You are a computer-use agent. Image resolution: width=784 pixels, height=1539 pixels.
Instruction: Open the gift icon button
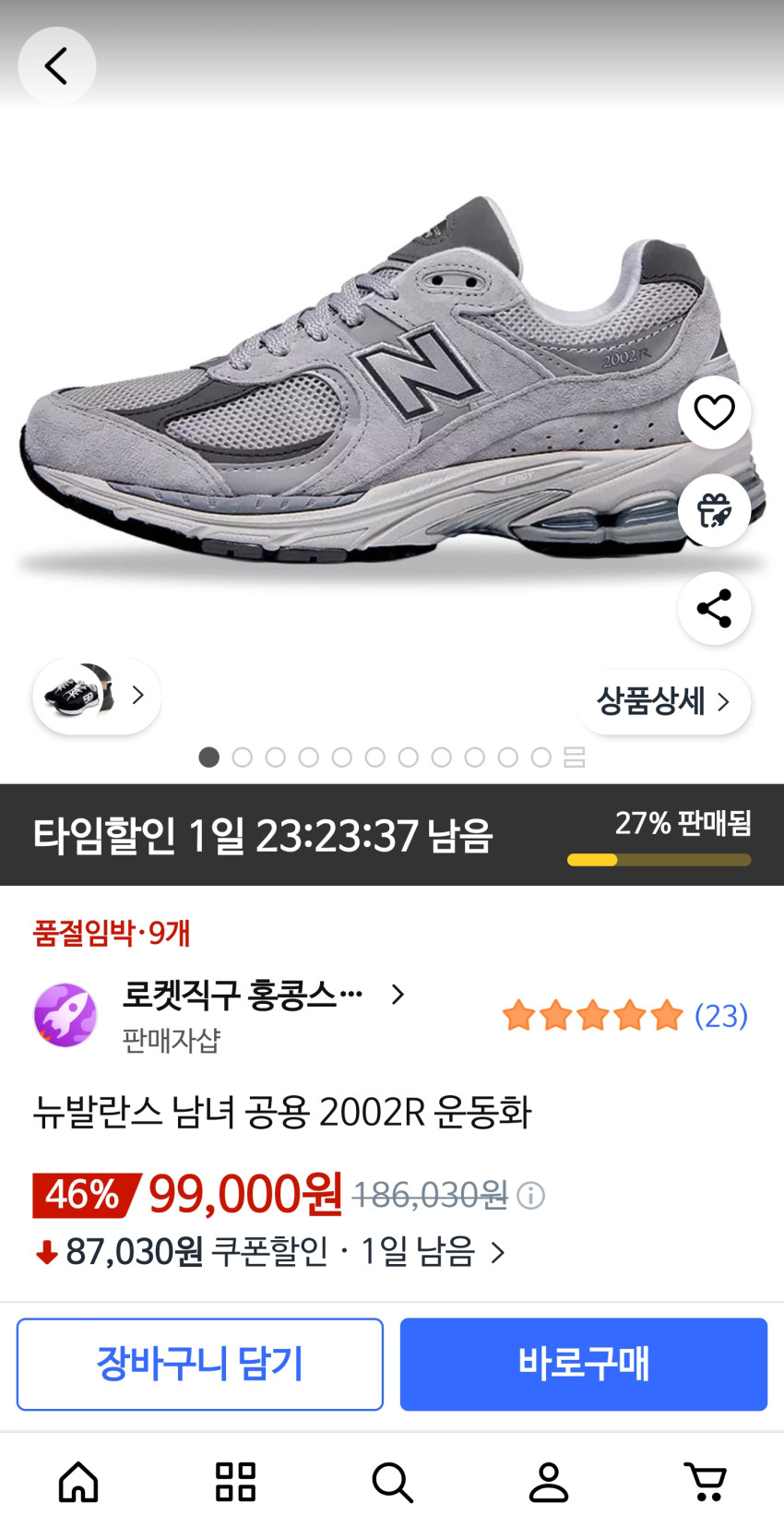714,510
